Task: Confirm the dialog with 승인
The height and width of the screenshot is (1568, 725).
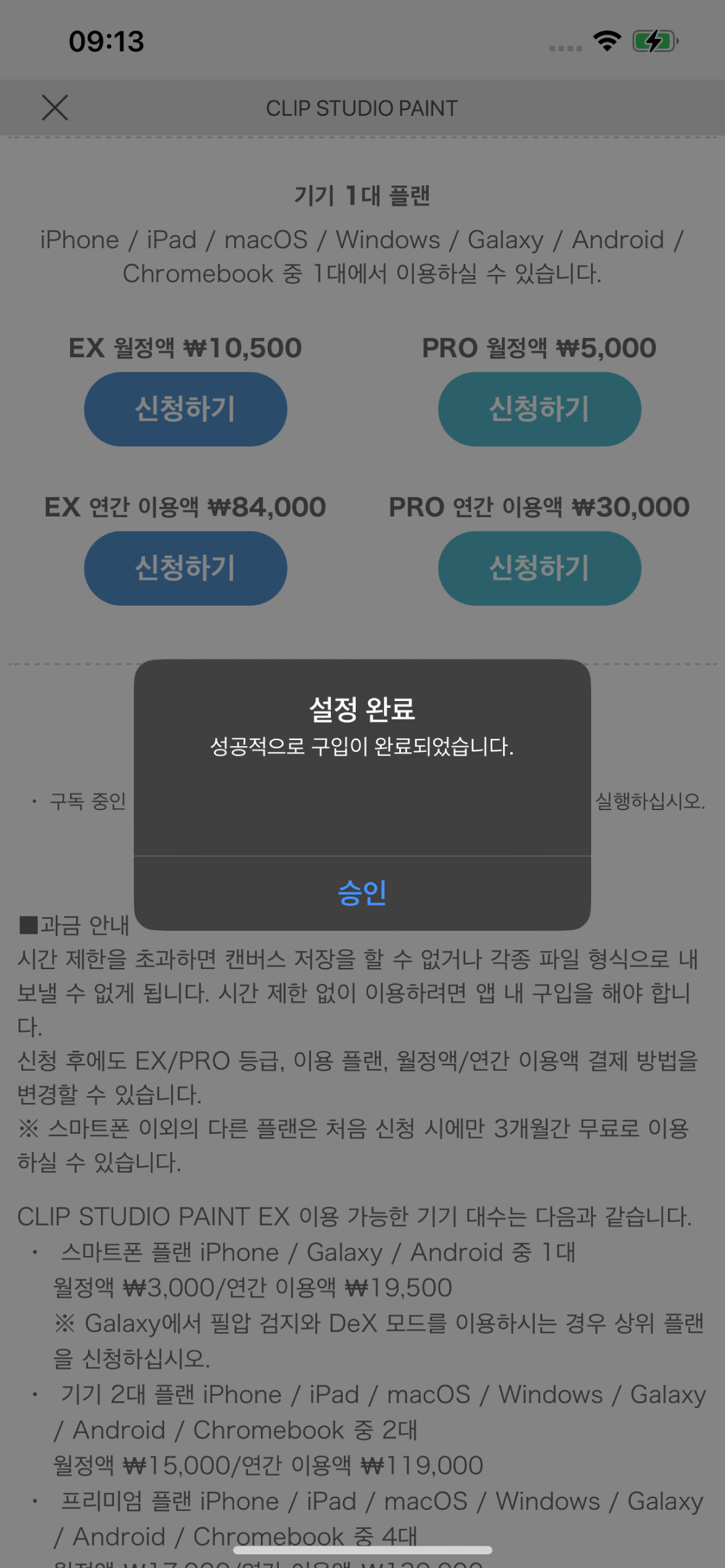Action: coord(362,892)
